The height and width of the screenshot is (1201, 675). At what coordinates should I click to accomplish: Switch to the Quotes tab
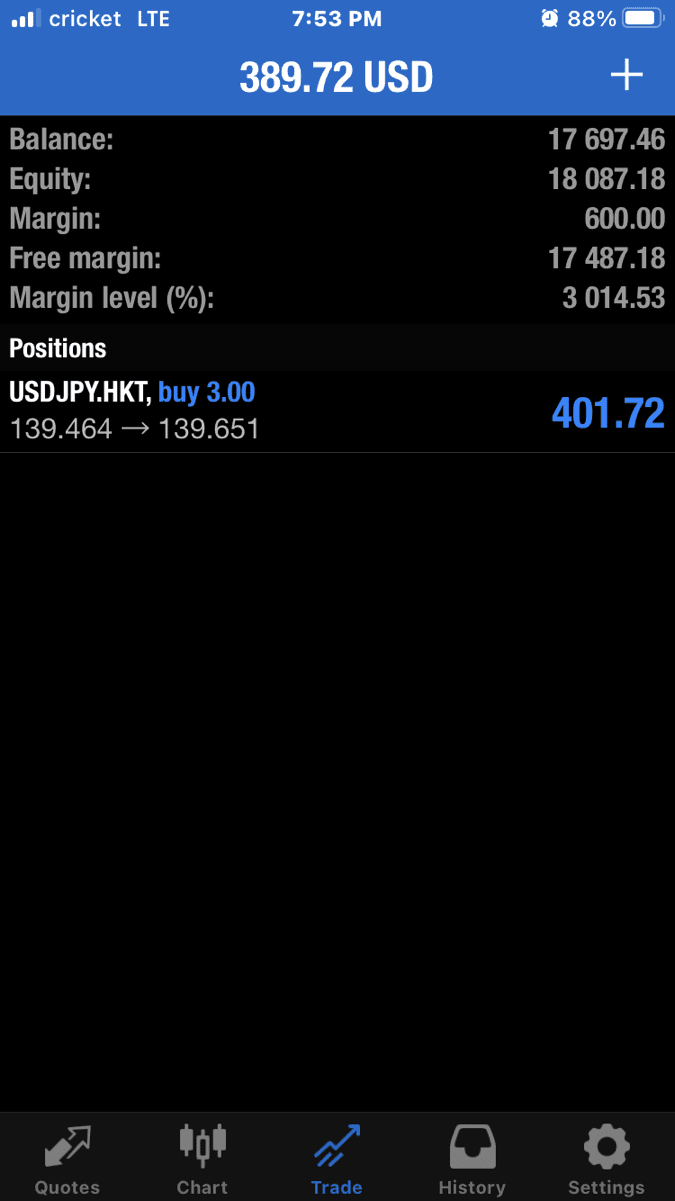coord(67,1158)
